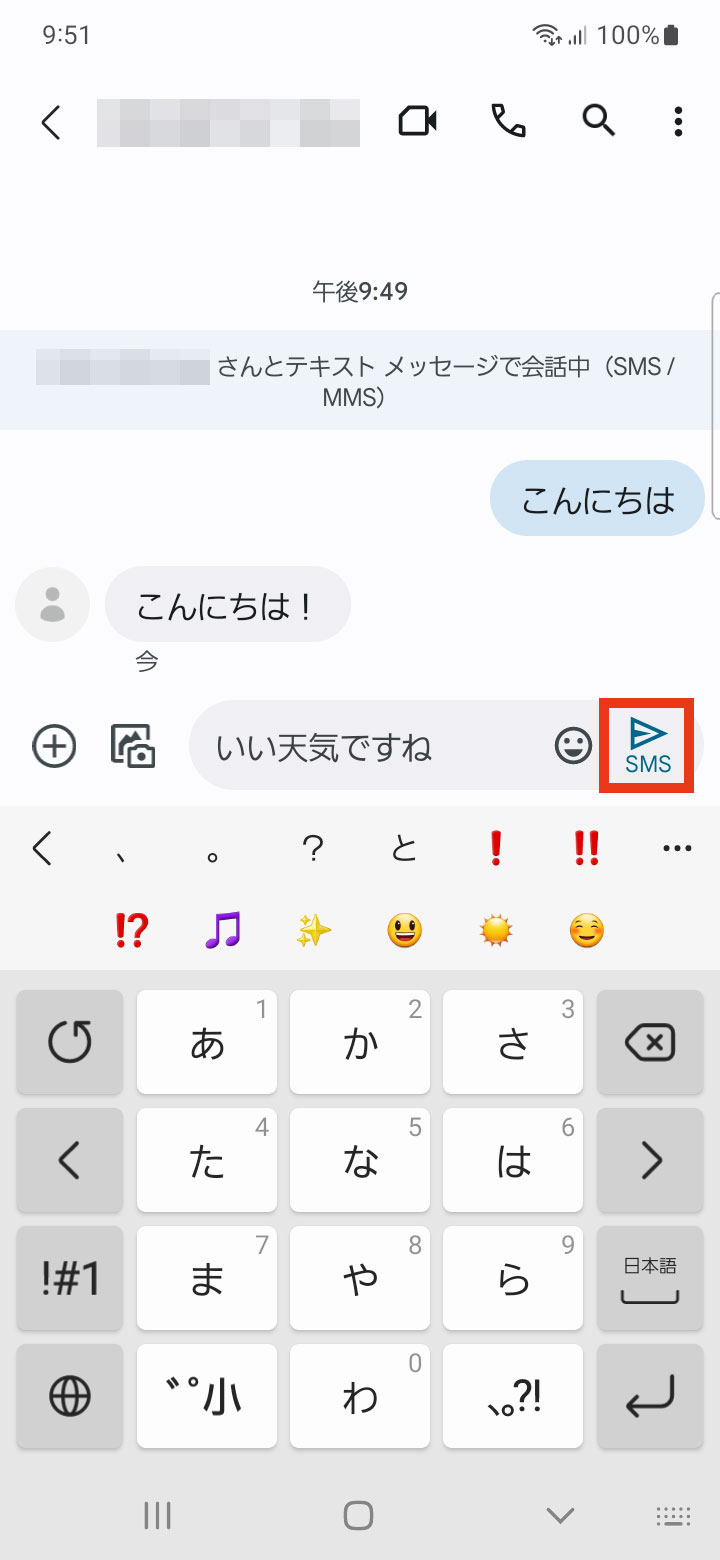
Task: Open the overflow menu
Action: pos(678,122)
